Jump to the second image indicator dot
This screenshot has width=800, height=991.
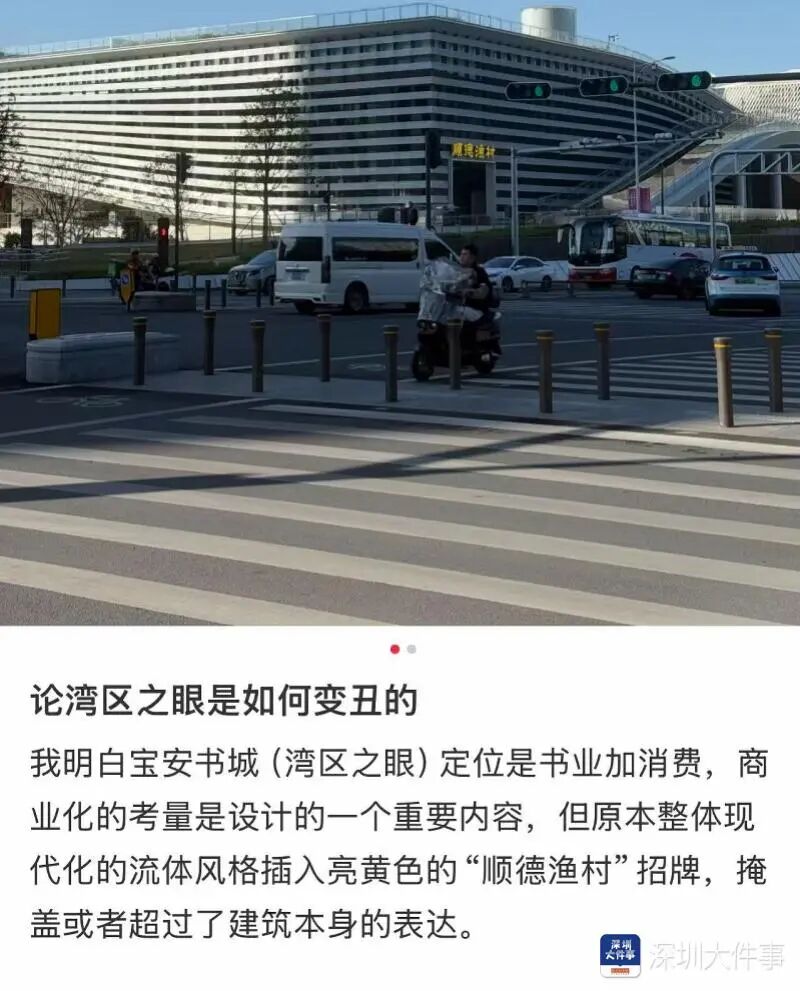(x=411, y=649)
